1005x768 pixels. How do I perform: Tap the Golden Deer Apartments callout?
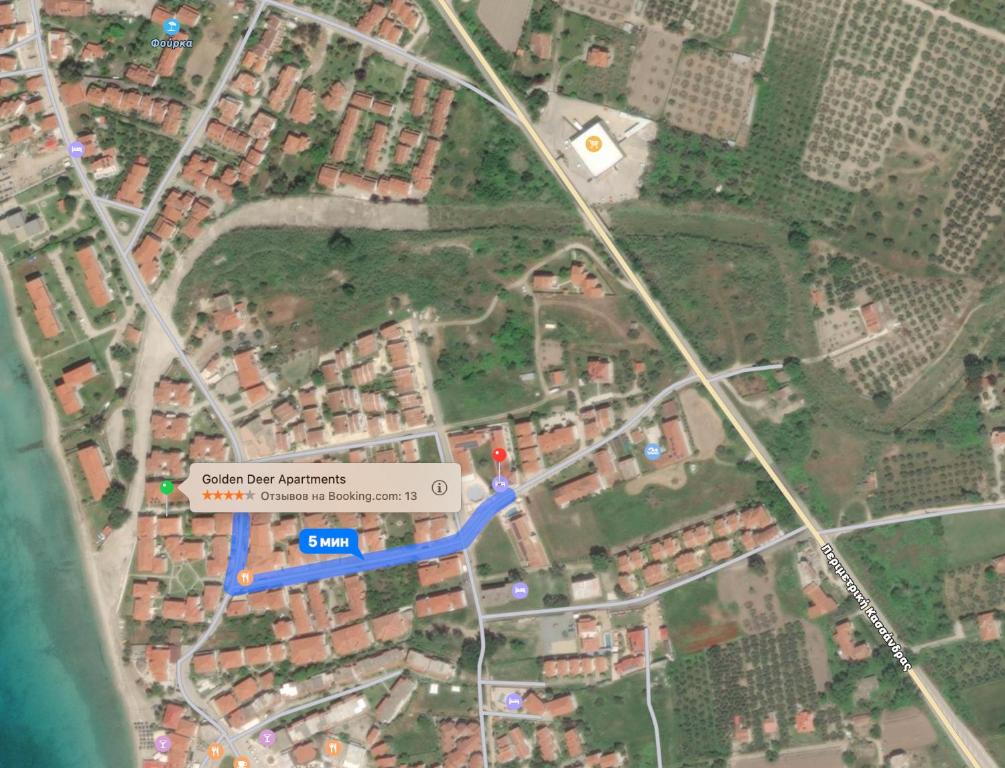(x=310, y=487)
